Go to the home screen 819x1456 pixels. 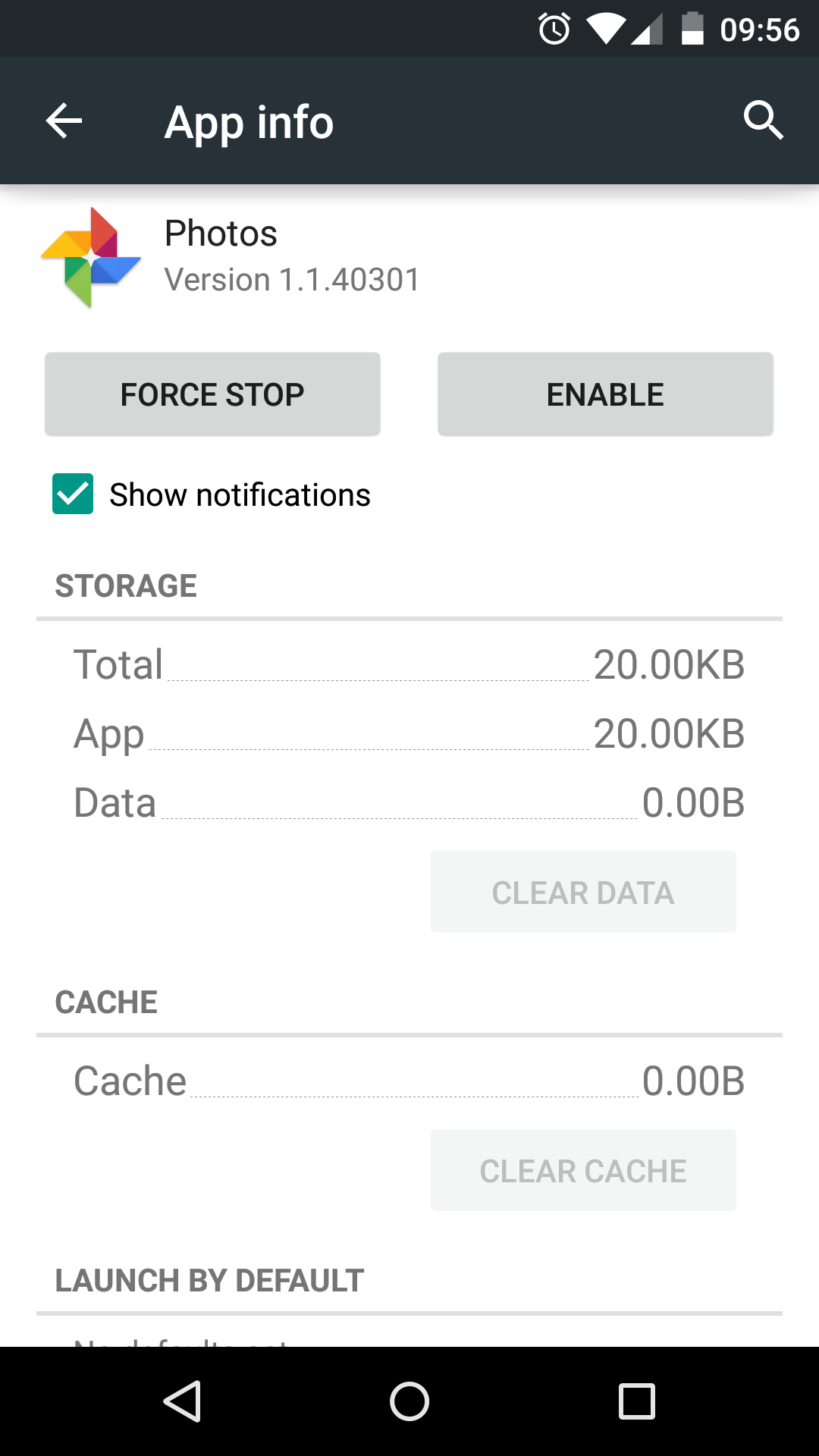click(409, 1401)
